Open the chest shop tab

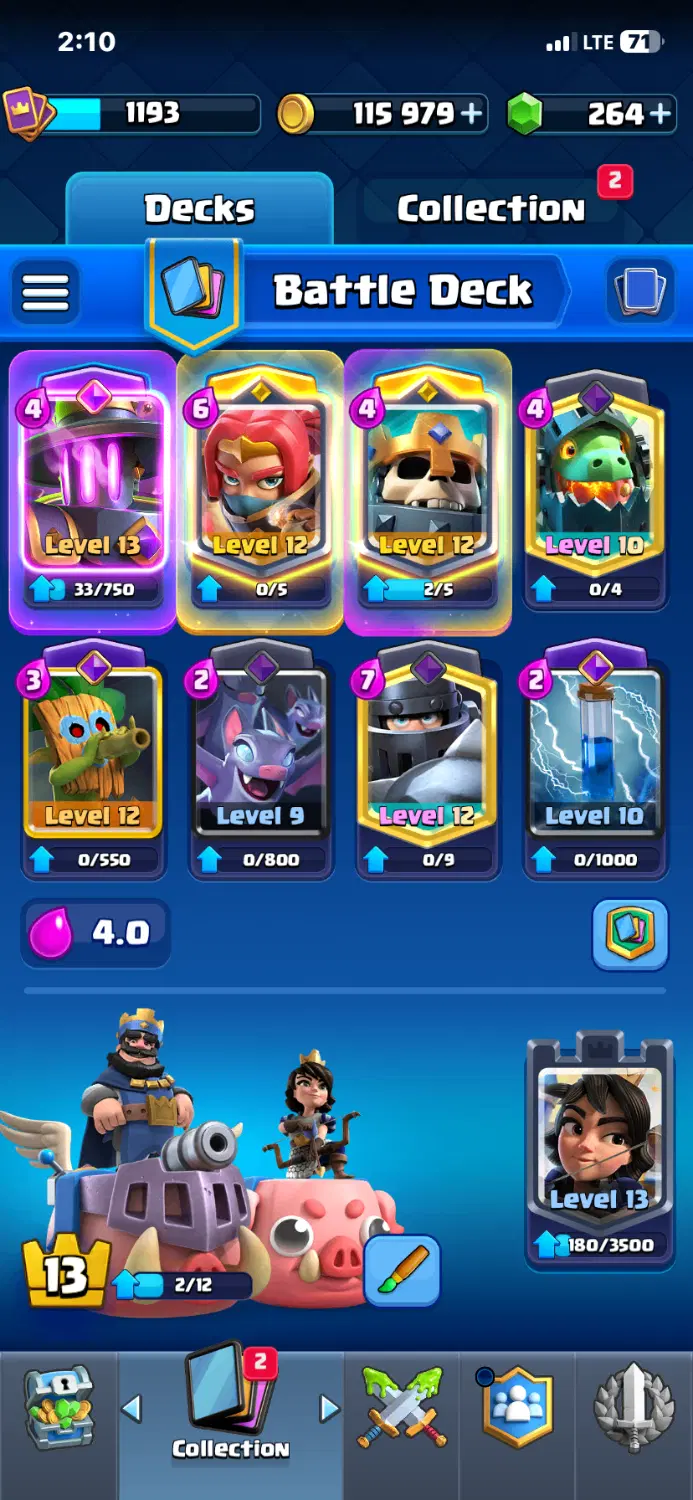(59, 1408)
